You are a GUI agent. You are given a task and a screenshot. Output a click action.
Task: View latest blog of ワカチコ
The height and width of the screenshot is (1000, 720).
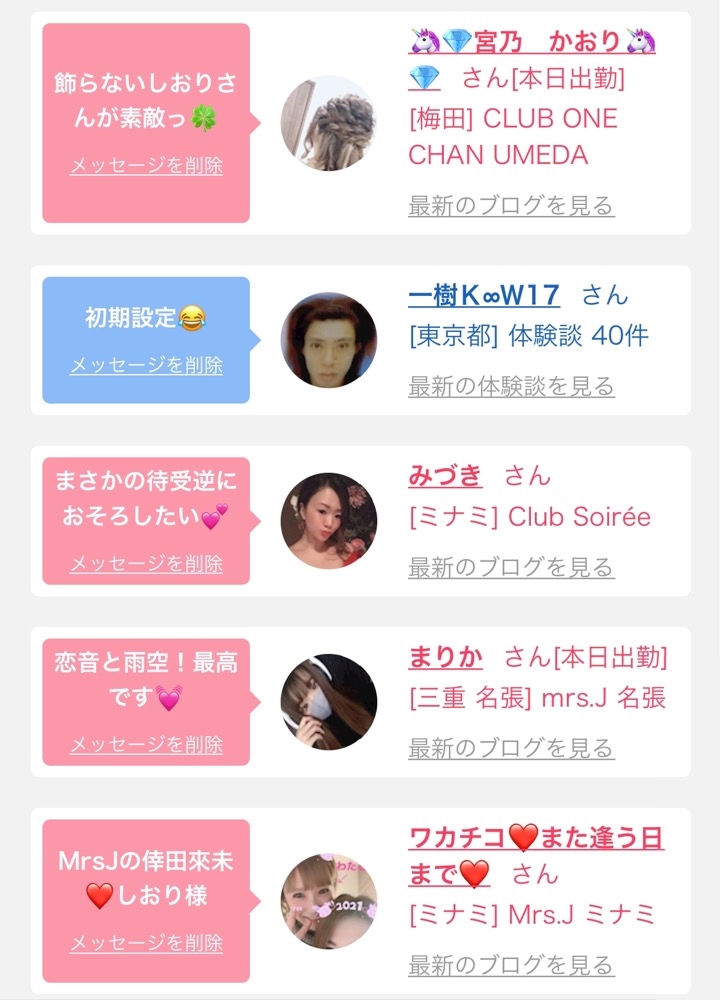click(511, 965)
